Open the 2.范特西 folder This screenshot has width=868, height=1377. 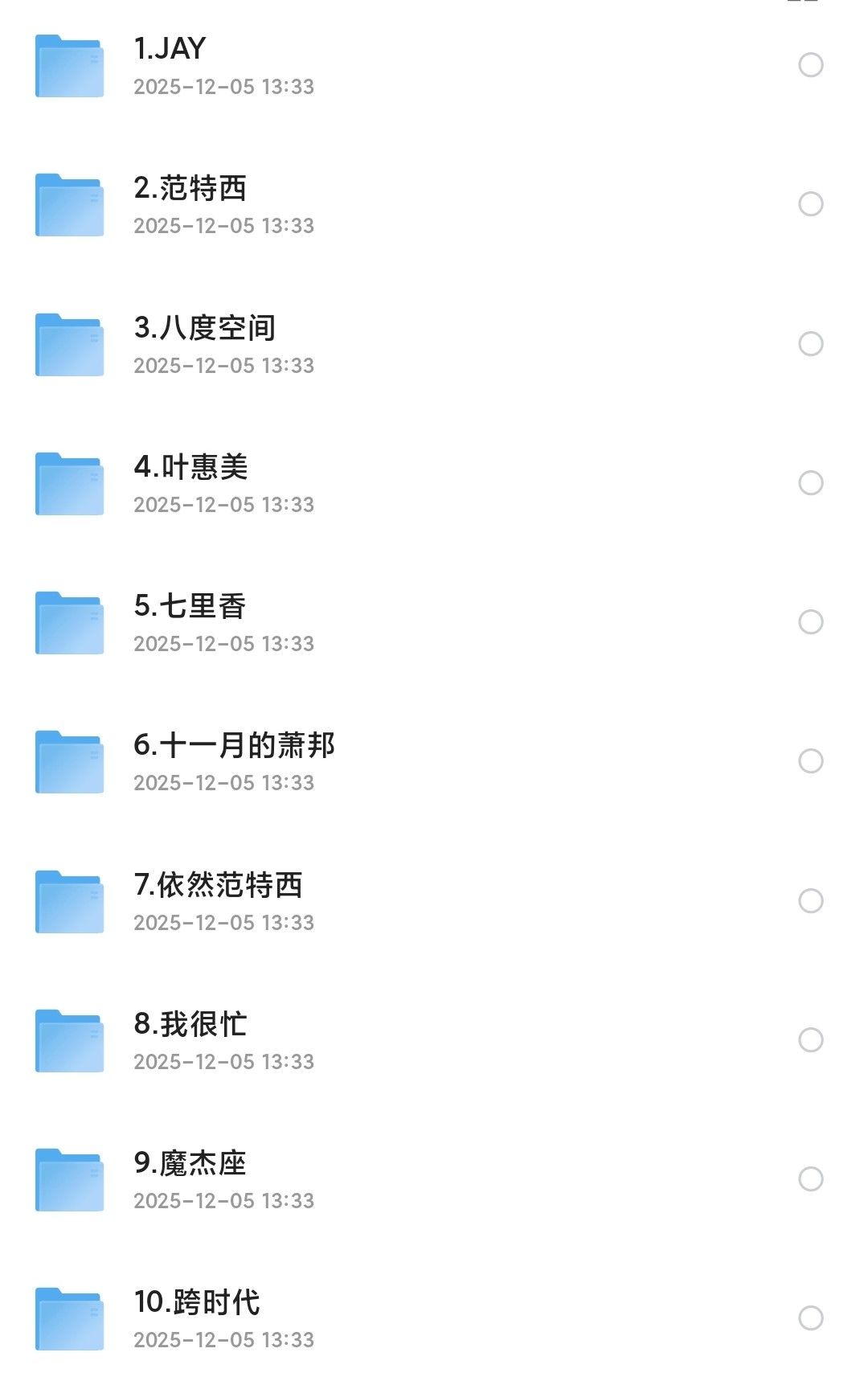[x=190, y=189]
